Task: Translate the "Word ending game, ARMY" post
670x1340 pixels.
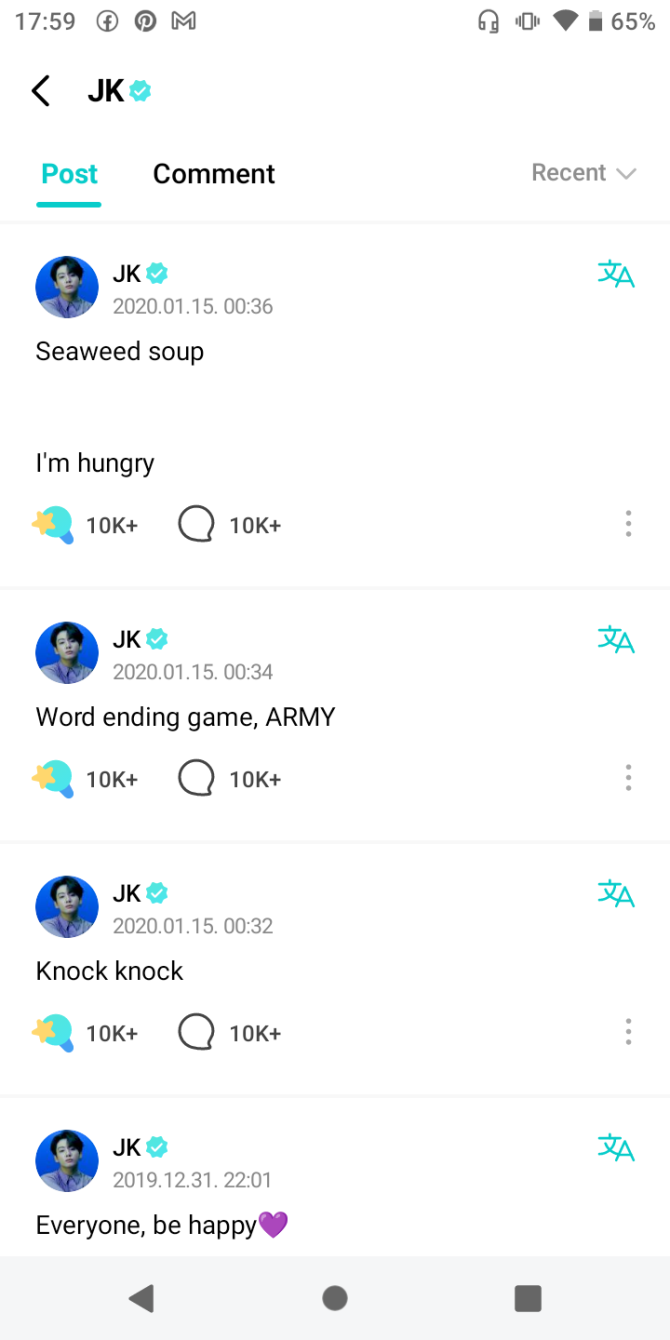Action: [615, 639]
